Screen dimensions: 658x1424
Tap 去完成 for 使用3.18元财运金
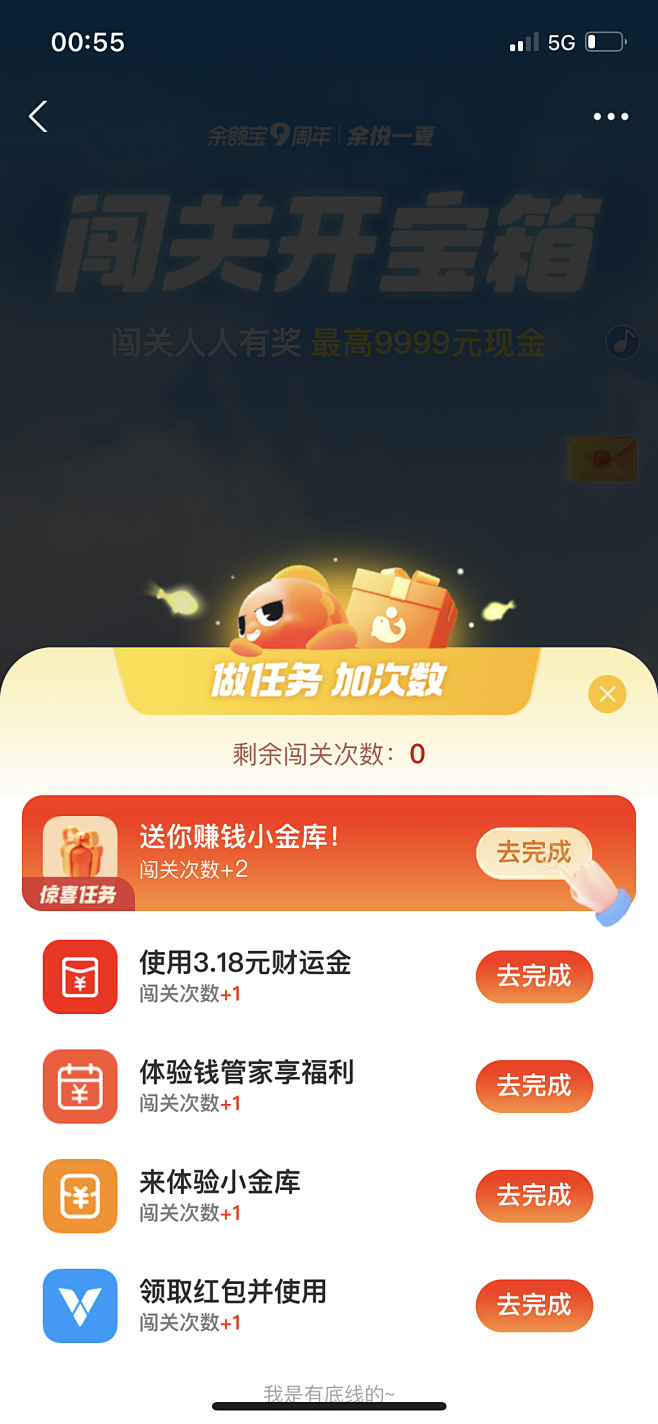coord(534,976)
